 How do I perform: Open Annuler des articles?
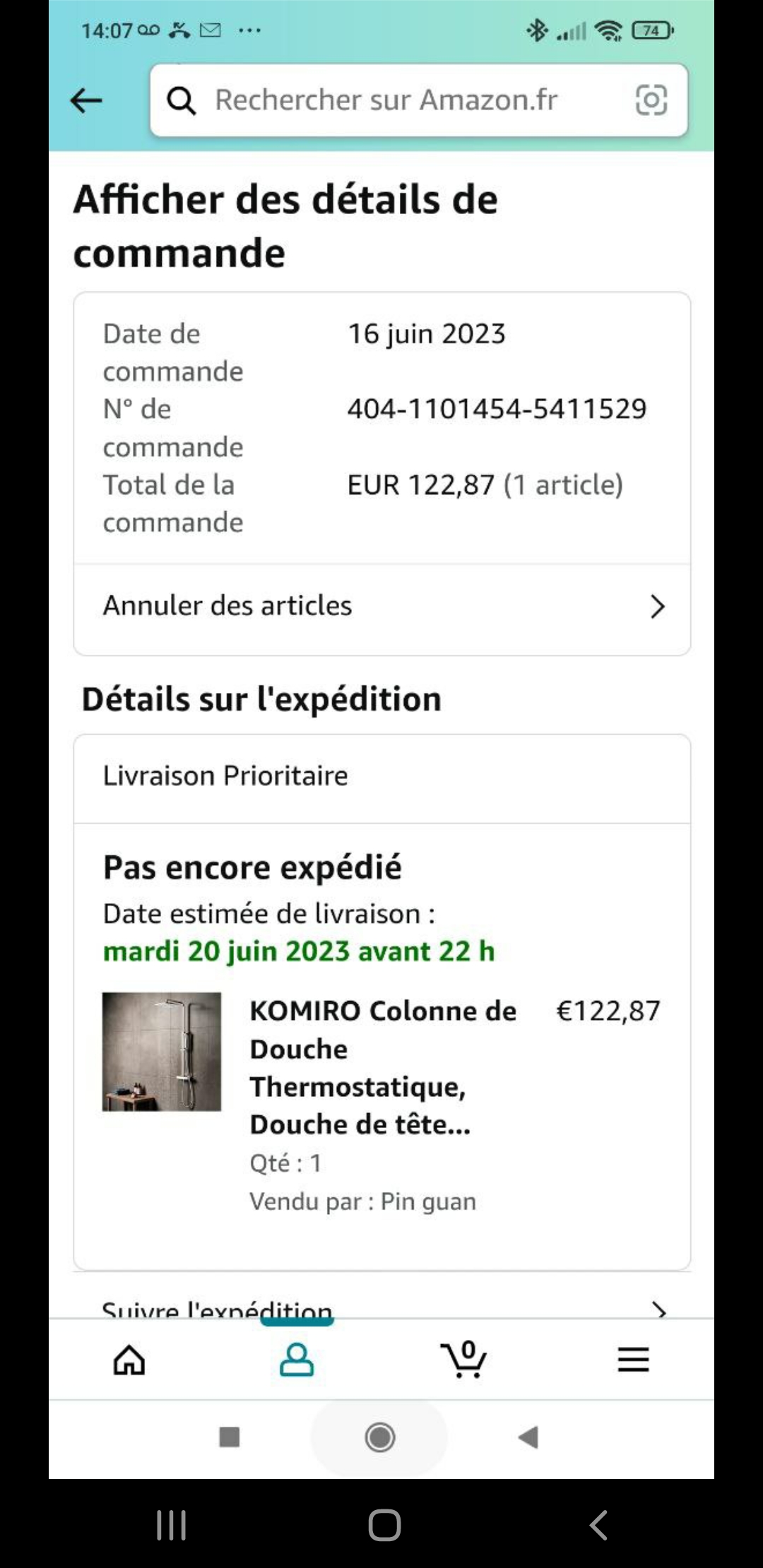pos(381,606)
